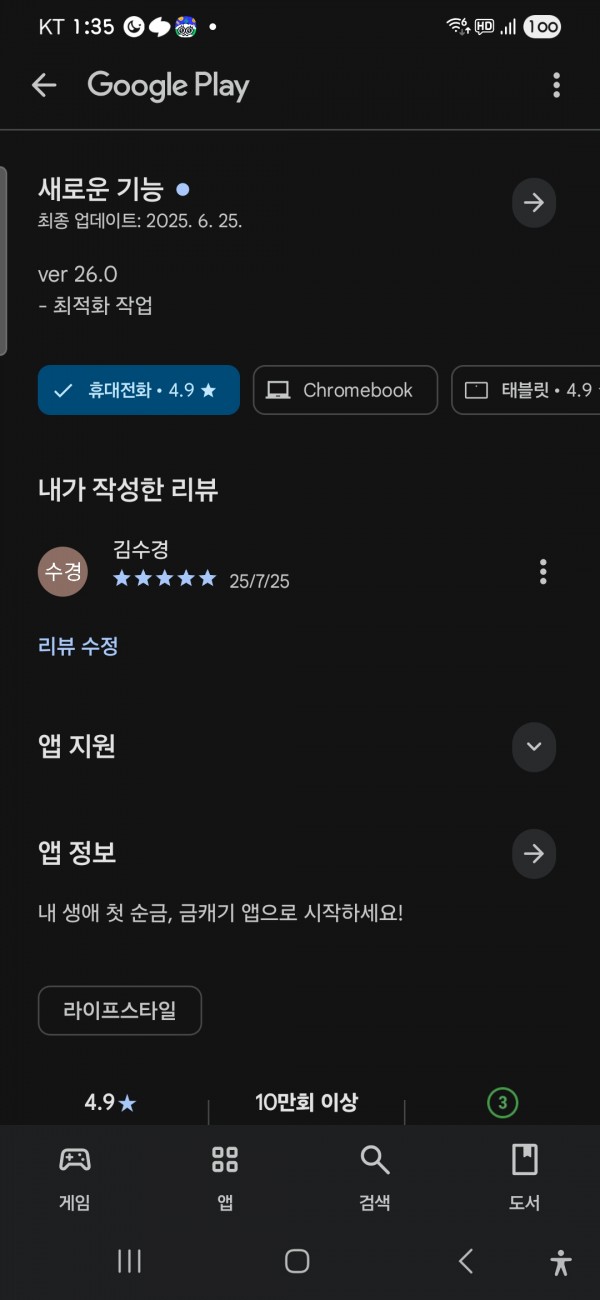This screenshot has width=600, height=1300.
Task: Open the 새로운 기능 details arrow
Action: click(534, 203)
